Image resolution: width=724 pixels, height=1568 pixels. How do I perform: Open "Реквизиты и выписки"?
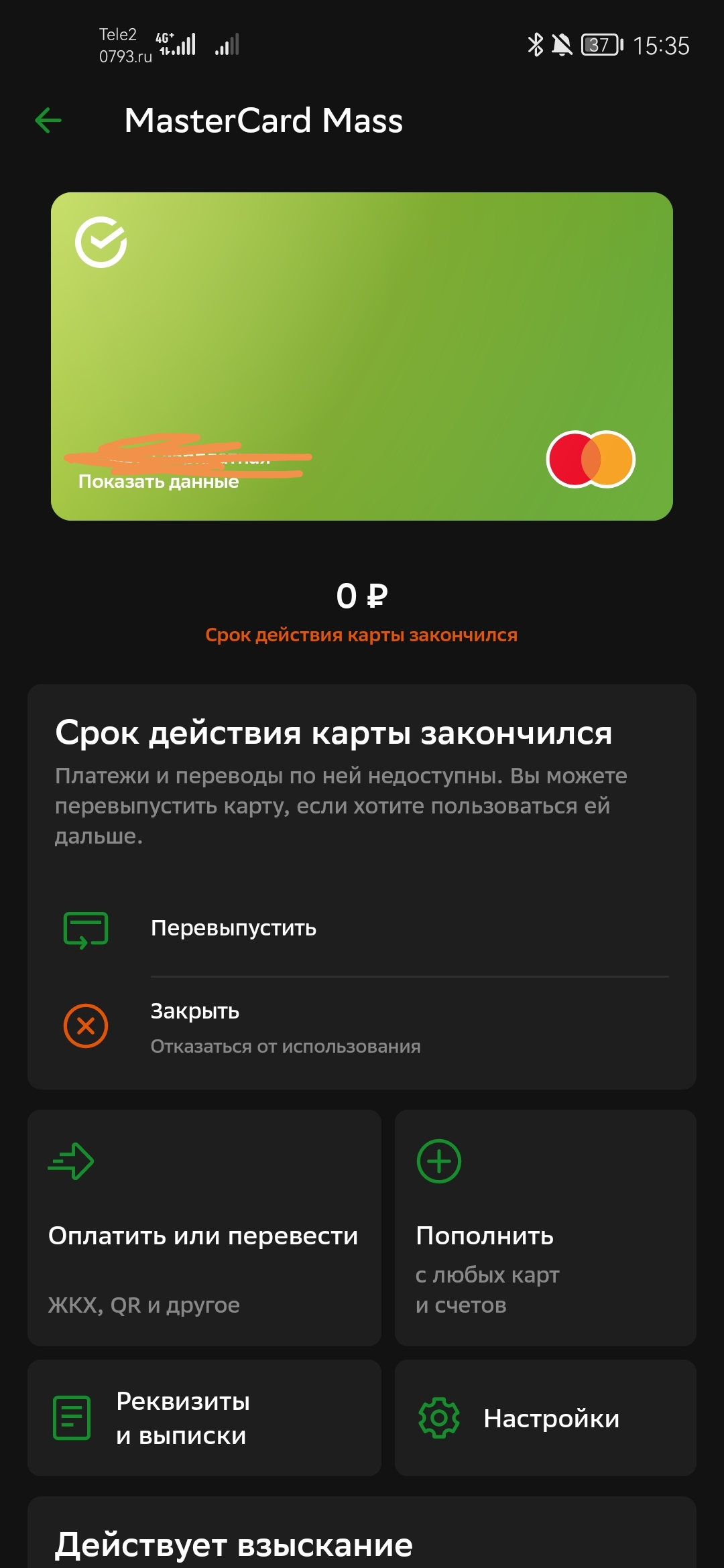tap(204, 1418)
